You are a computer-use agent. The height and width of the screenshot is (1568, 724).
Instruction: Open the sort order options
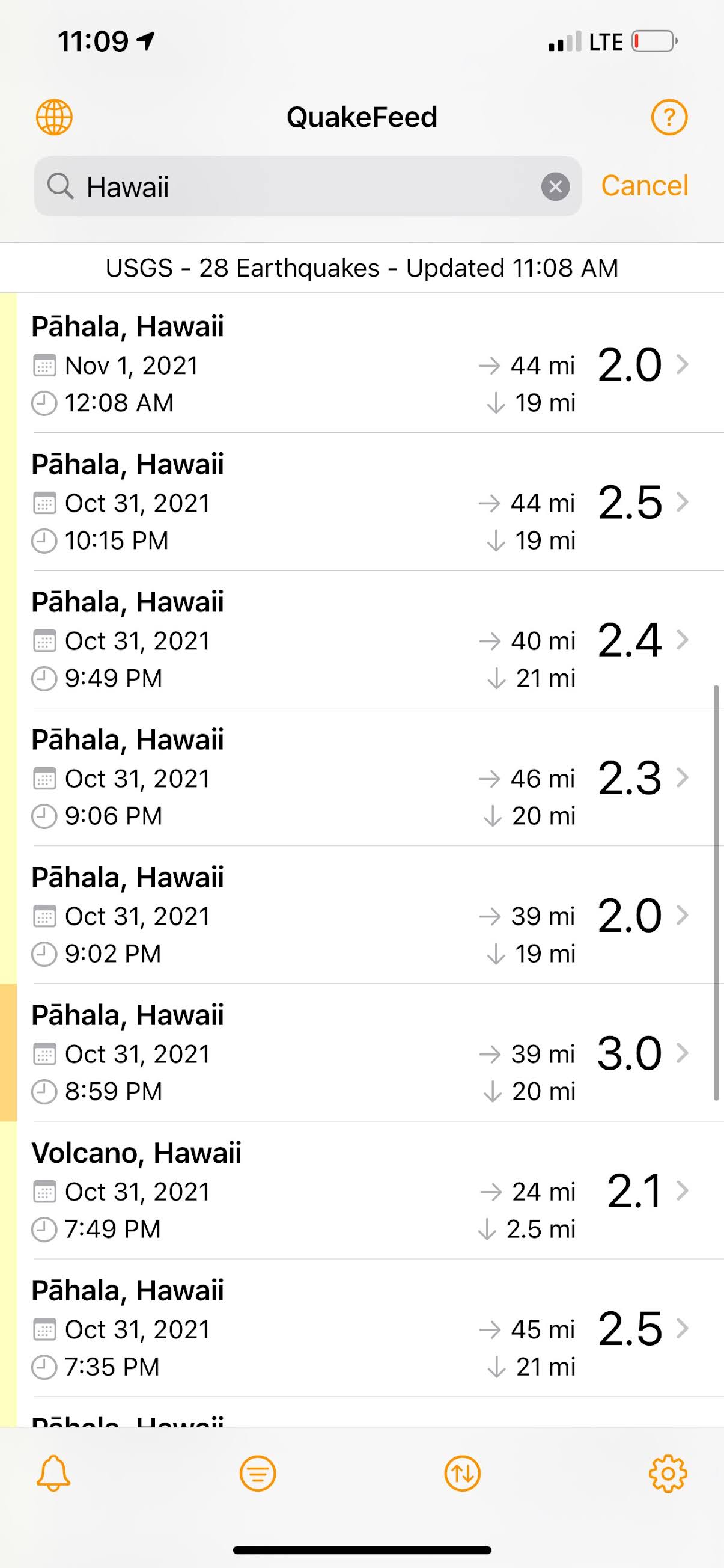[463, 1473]
